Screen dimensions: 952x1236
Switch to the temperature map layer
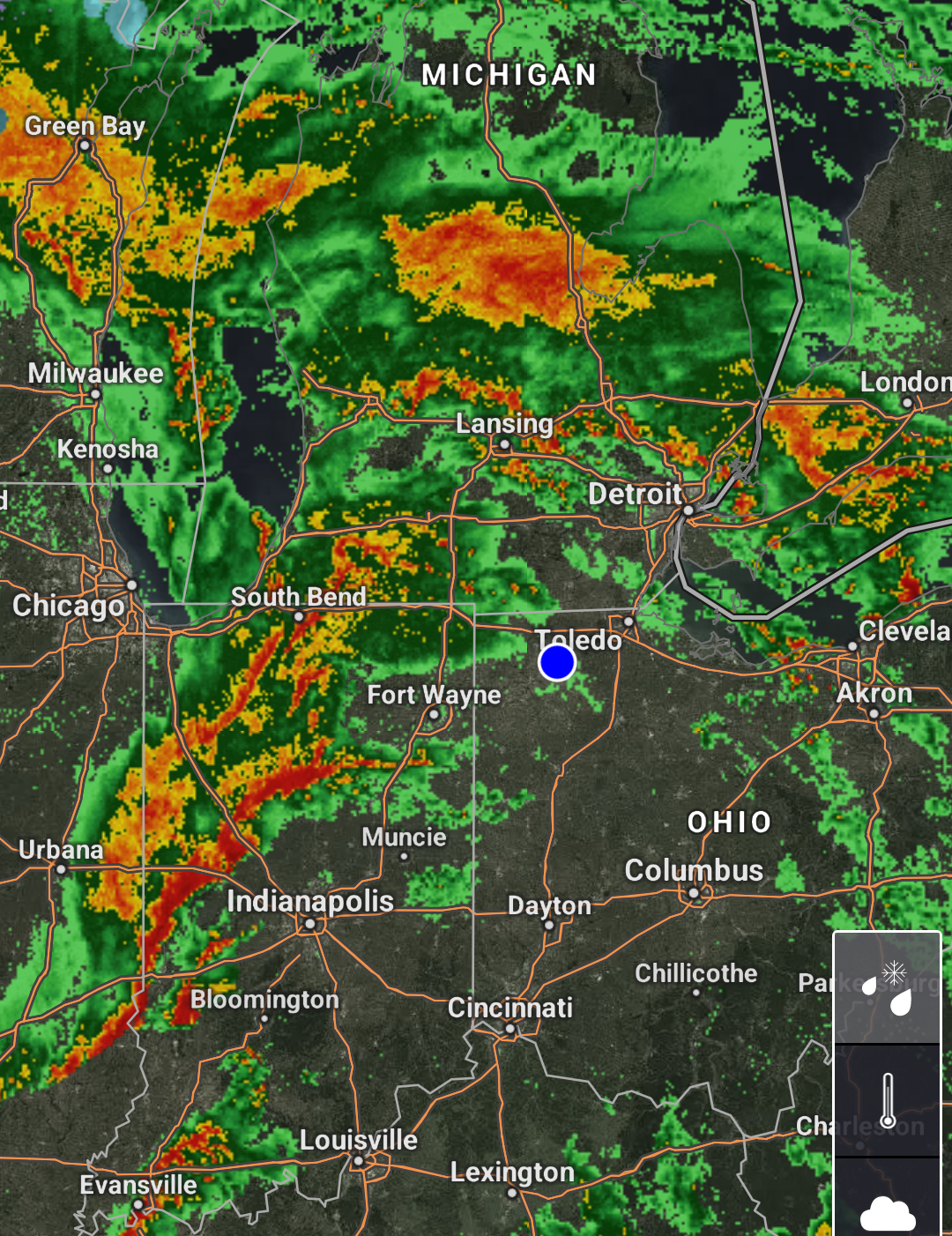click(887, 1100)
